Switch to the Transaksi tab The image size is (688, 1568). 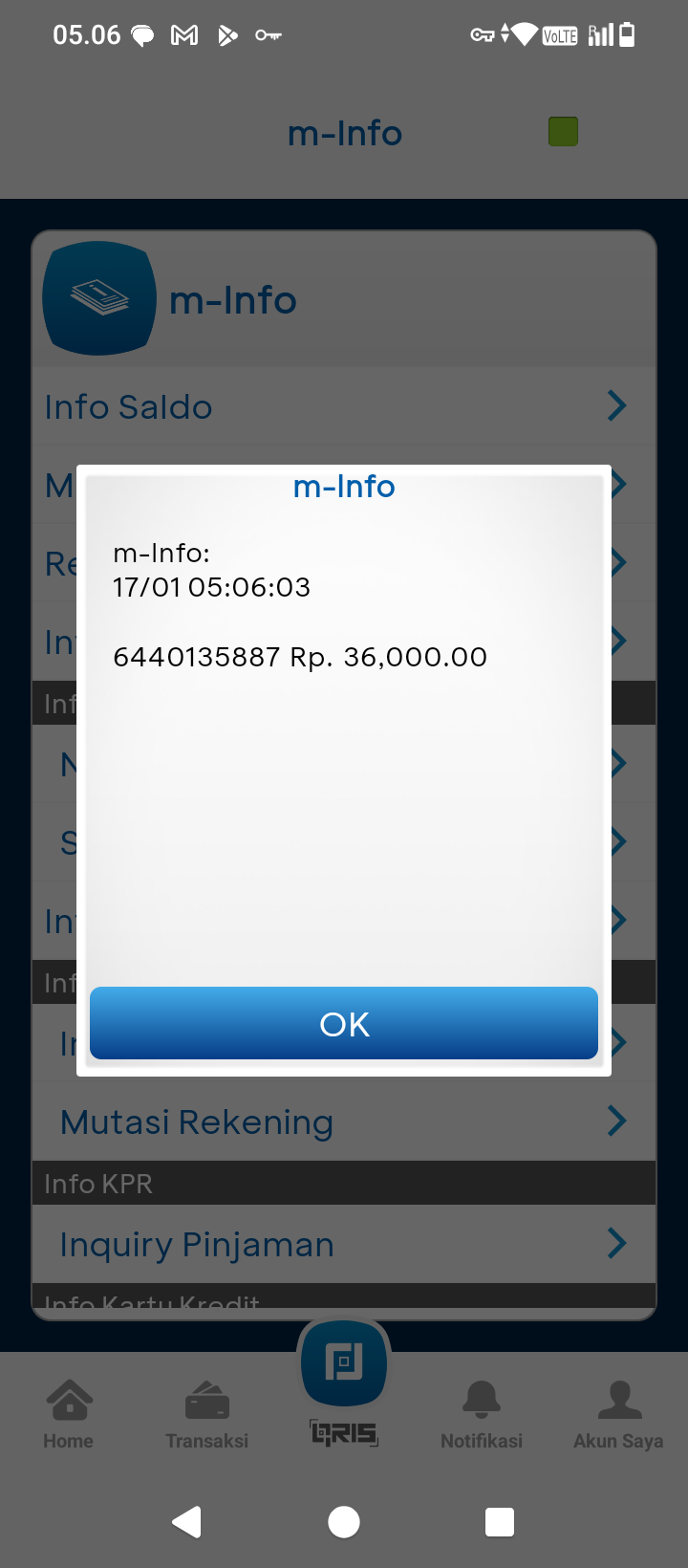click(x=206, y=1415)
